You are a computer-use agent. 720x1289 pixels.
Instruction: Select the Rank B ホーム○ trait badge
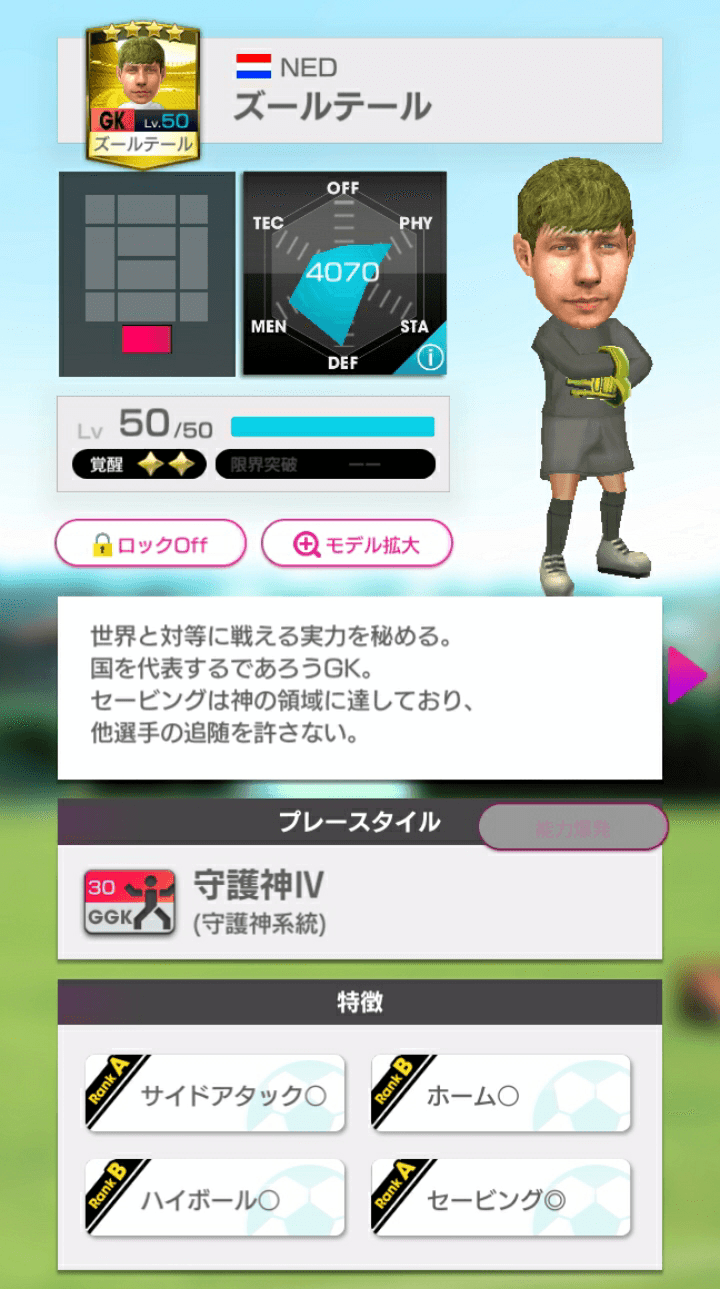click(x=502, y=1094)
